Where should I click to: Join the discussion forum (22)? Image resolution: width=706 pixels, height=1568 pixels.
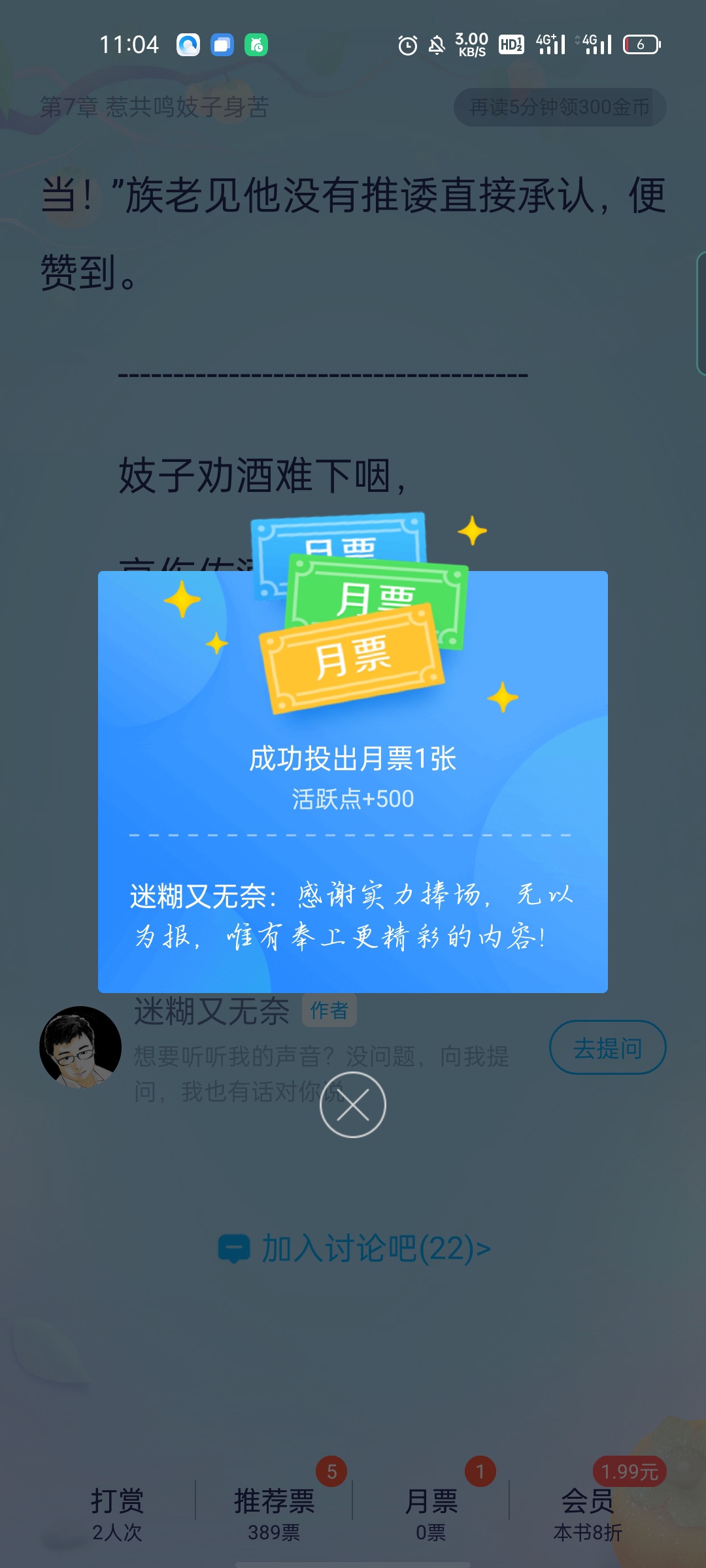click(x=354, y=1249)
